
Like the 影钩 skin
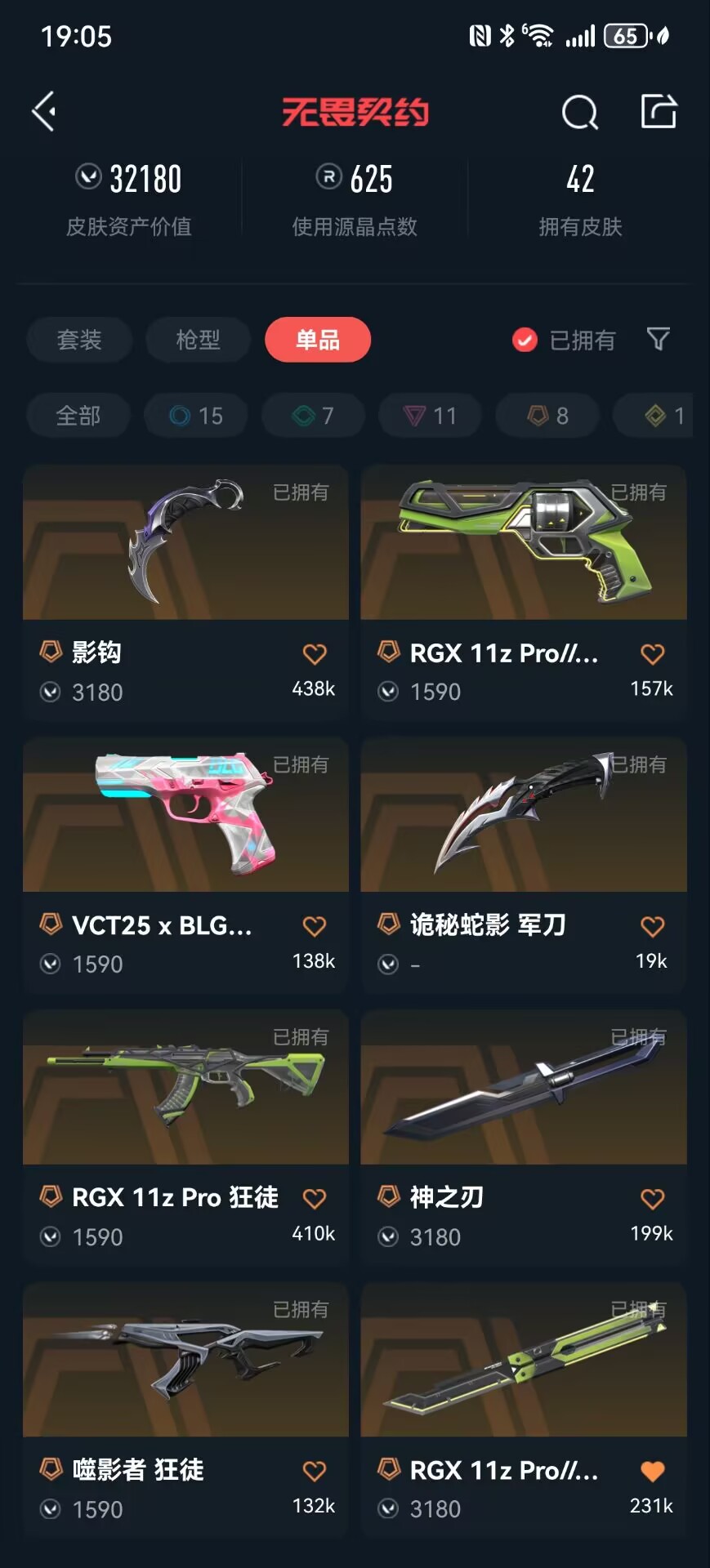coord(315,653)
